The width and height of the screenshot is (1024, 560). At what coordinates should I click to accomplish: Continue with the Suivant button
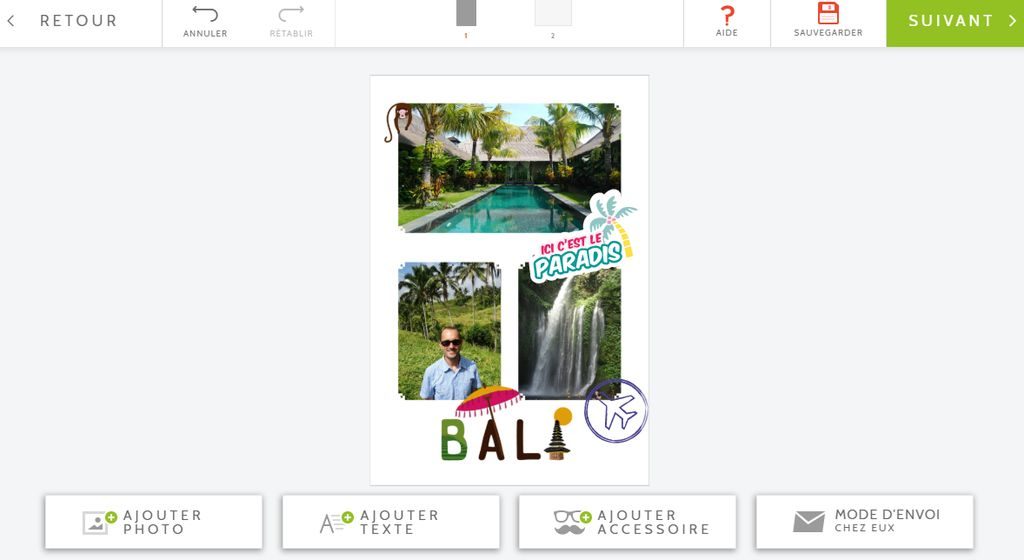(x=954, y=22)
